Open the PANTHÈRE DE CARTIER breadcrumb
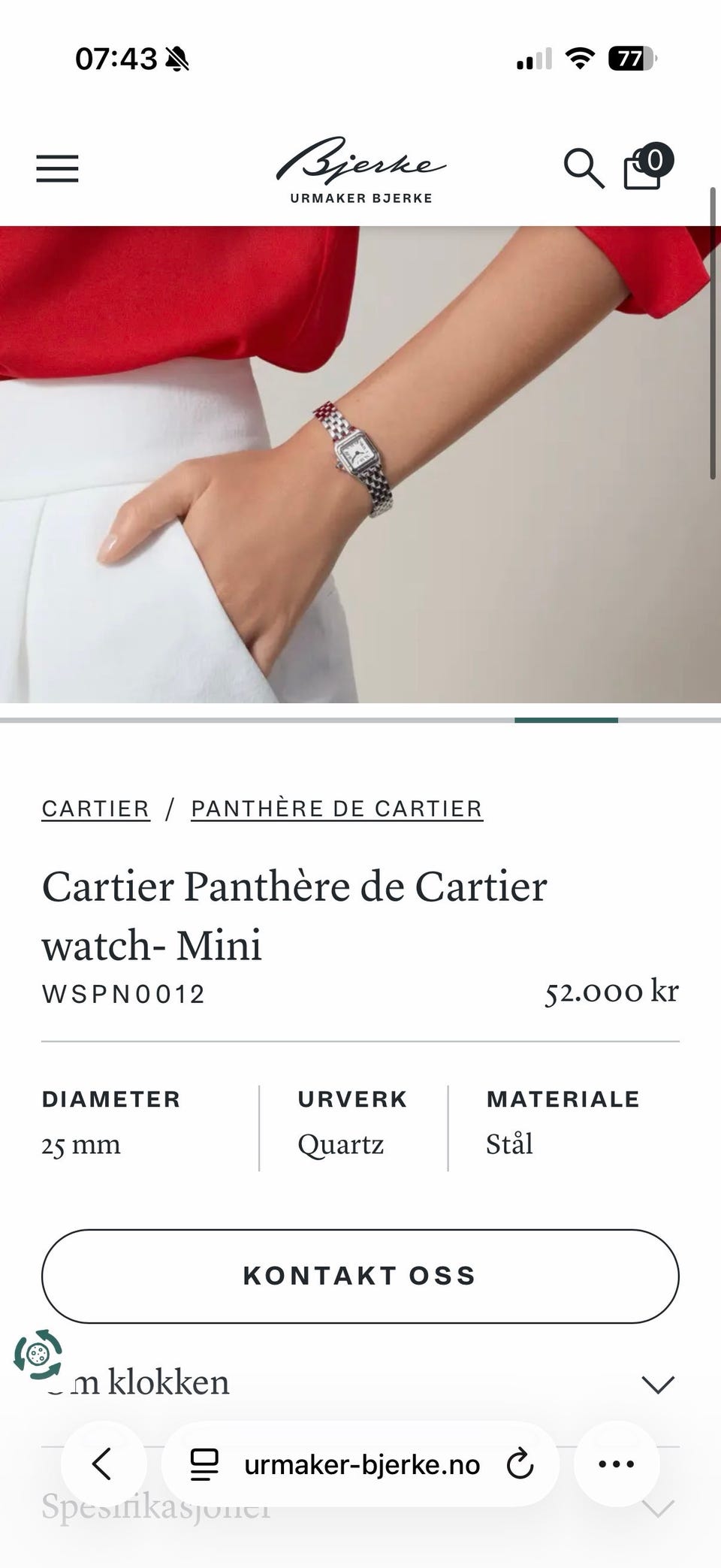This screenshot has height=1568, width=721. pyautogui.click(x=336, y=808)
